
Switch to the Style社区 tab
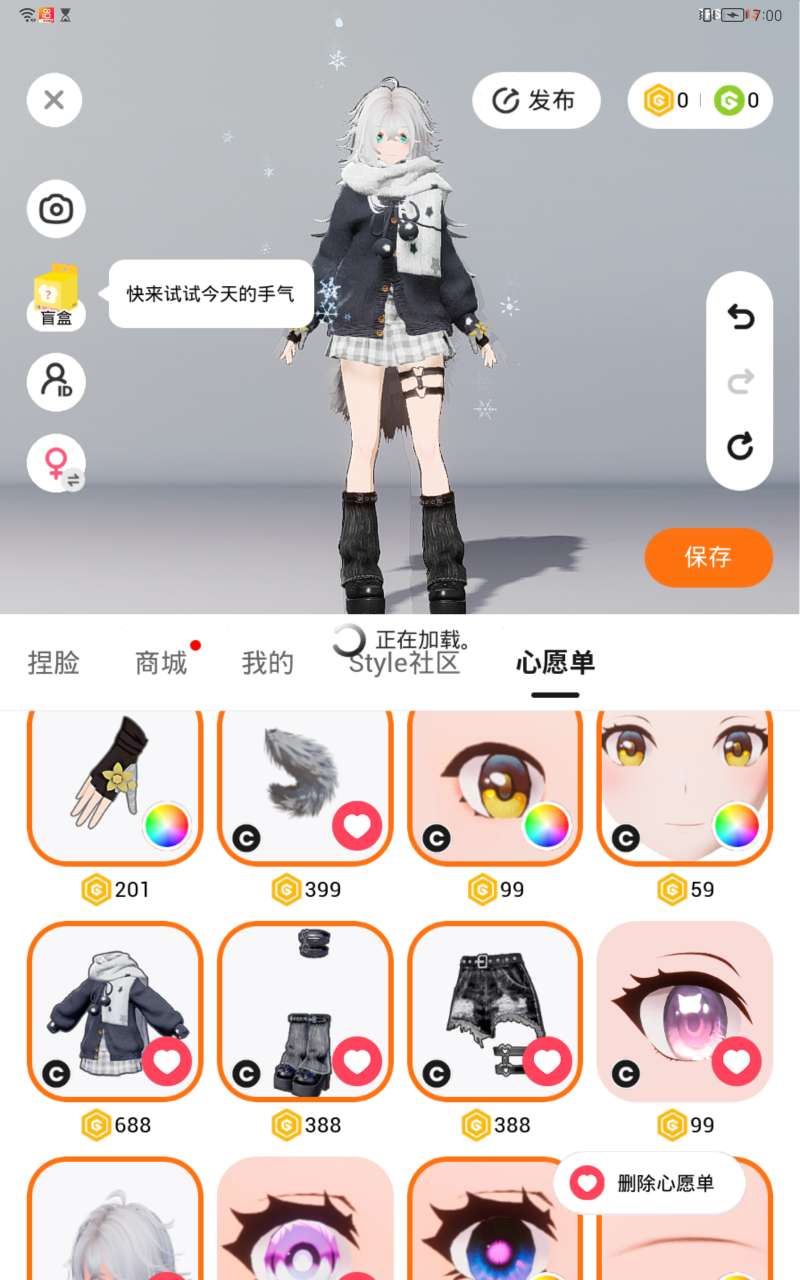[404, 662]
